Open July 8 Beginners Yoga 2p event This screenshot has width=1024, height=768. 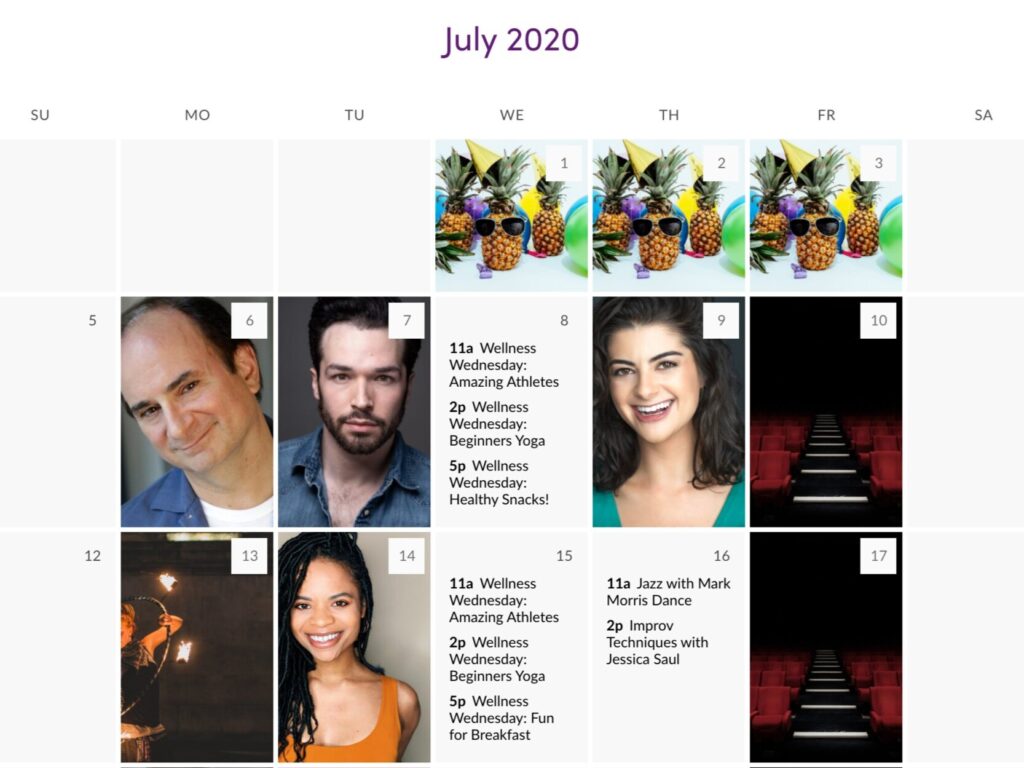497,424
